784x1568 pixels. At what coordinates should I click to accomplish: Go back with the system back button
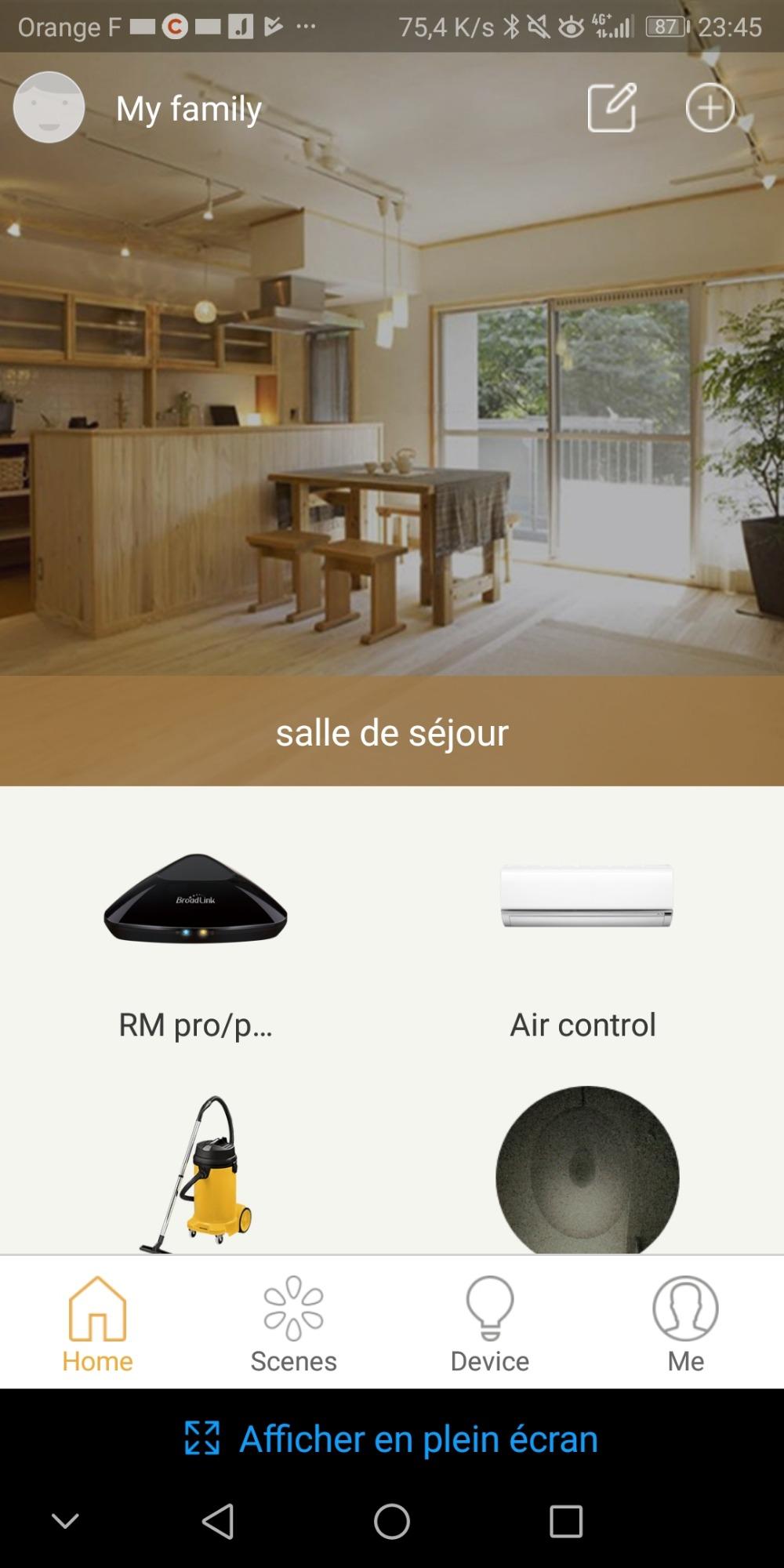(x=218, y=1522)
